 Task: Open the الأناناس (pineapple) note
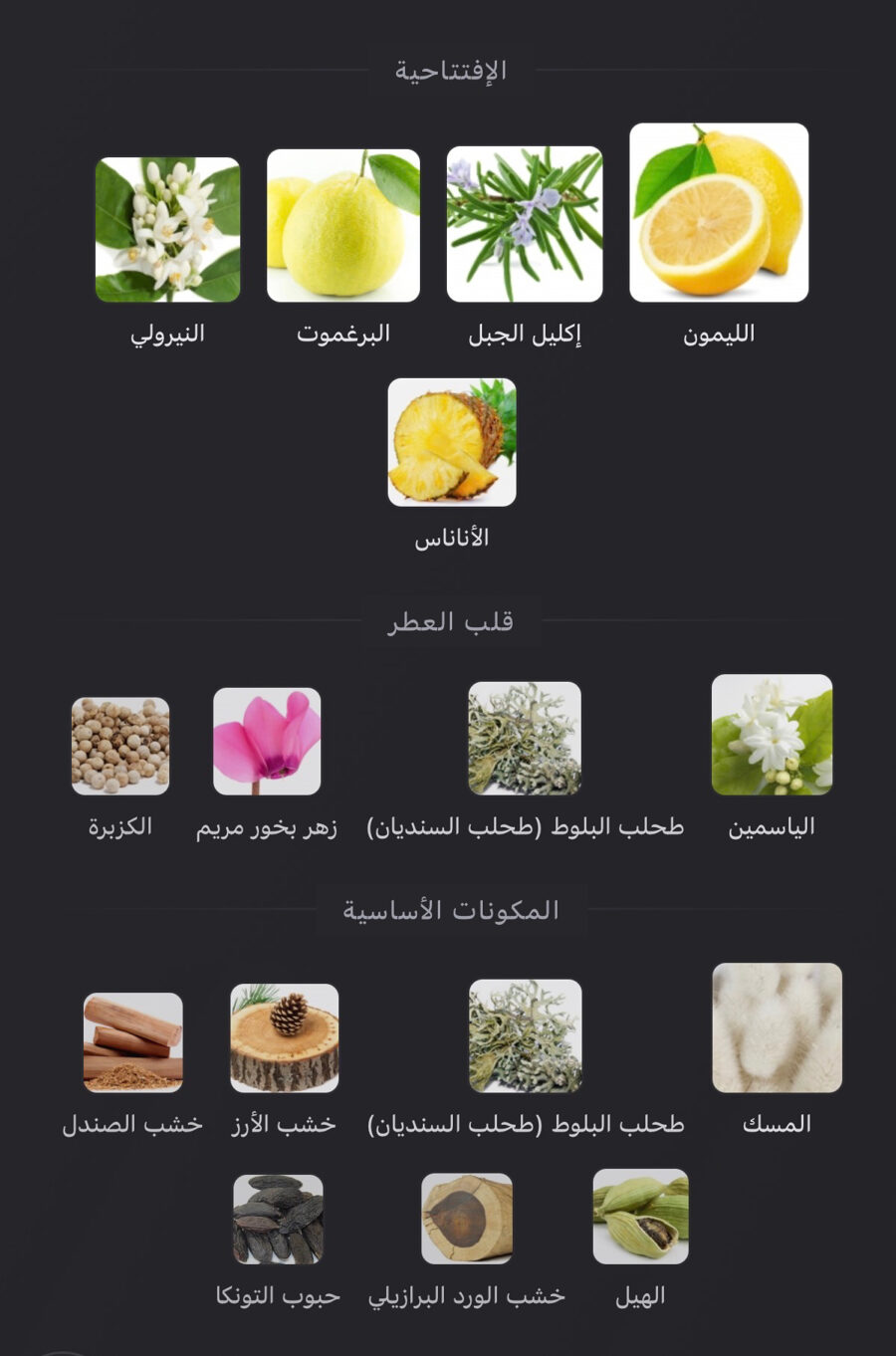pyautogui.click(x=452, y=442)
